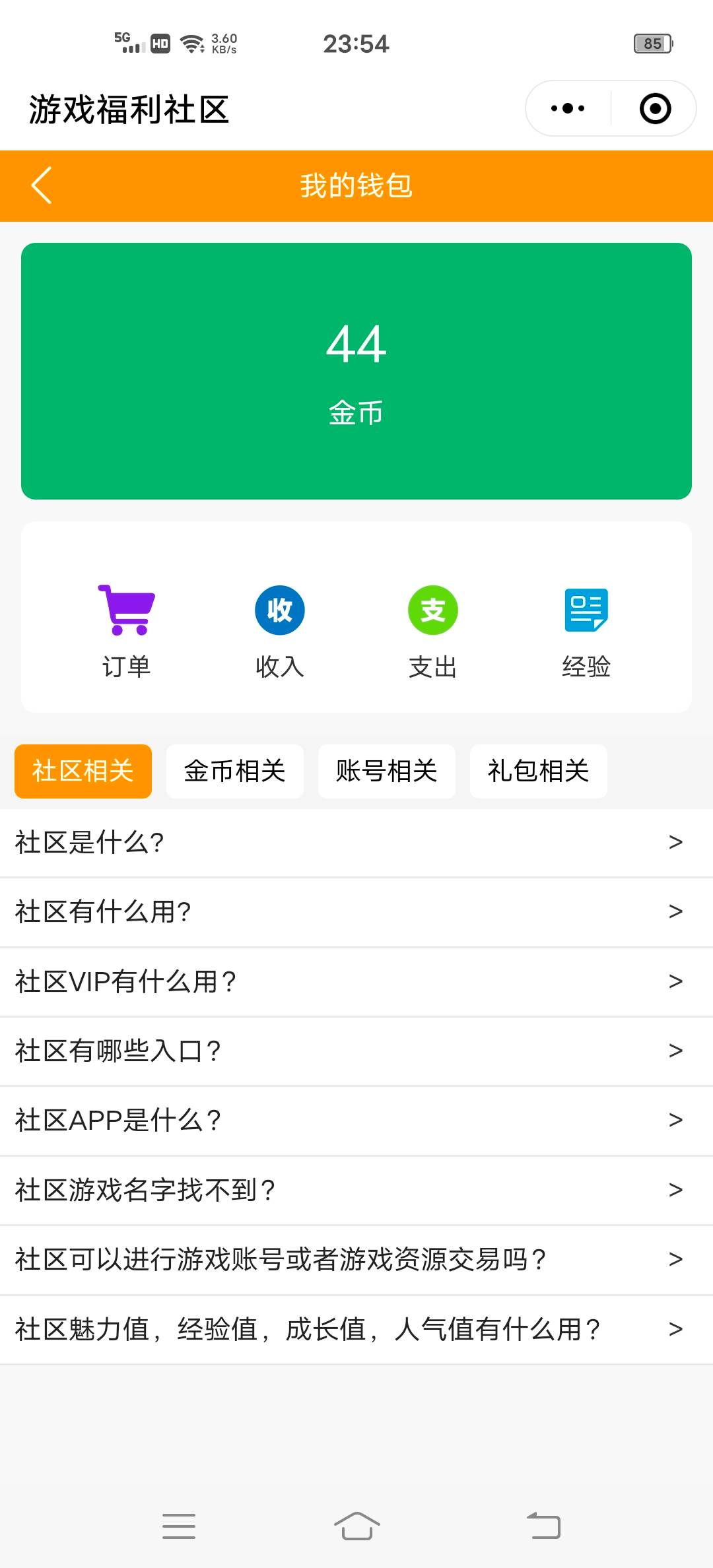Open the question about 游戏账号或者游戏资源交易
Screen dimensions: 713x1568
coord(356,1260)
